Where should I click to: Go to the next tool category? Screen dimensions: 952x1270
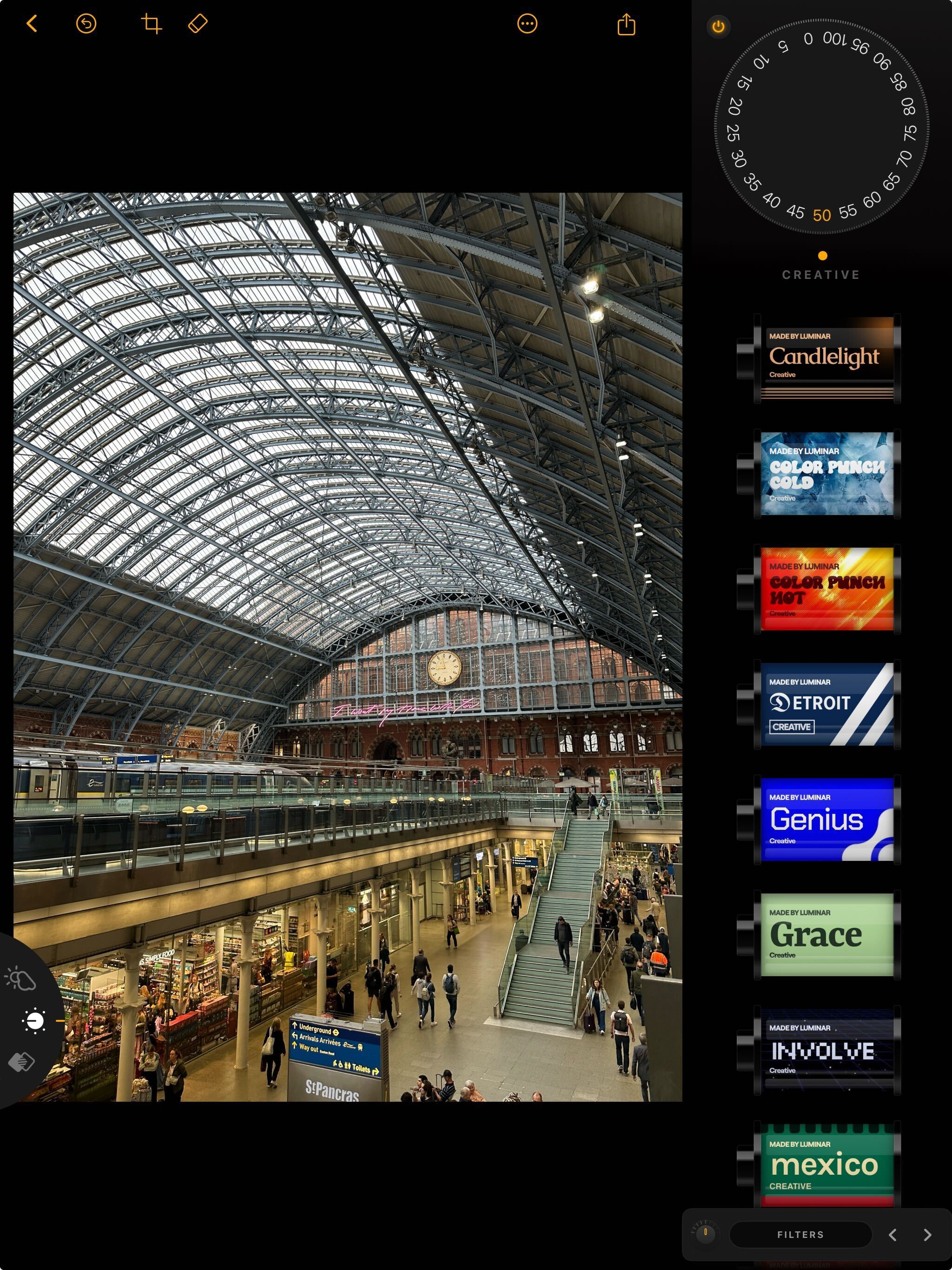(x=927, y=1235)
